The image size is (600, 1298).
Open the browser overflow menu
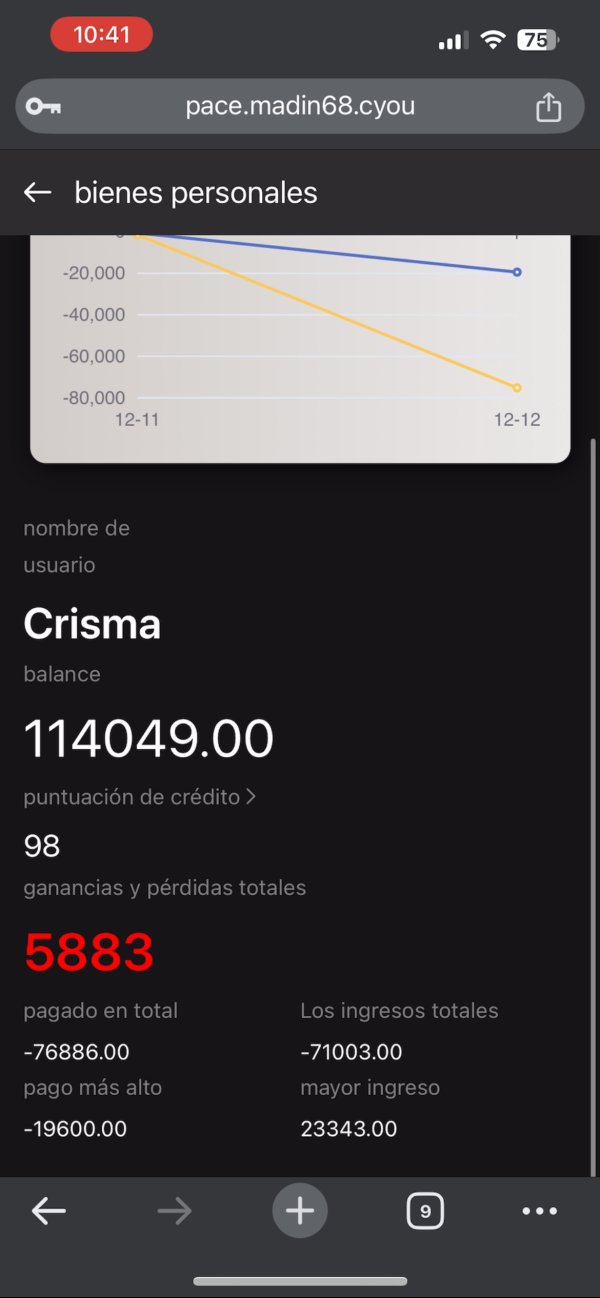pos(540,1212)
